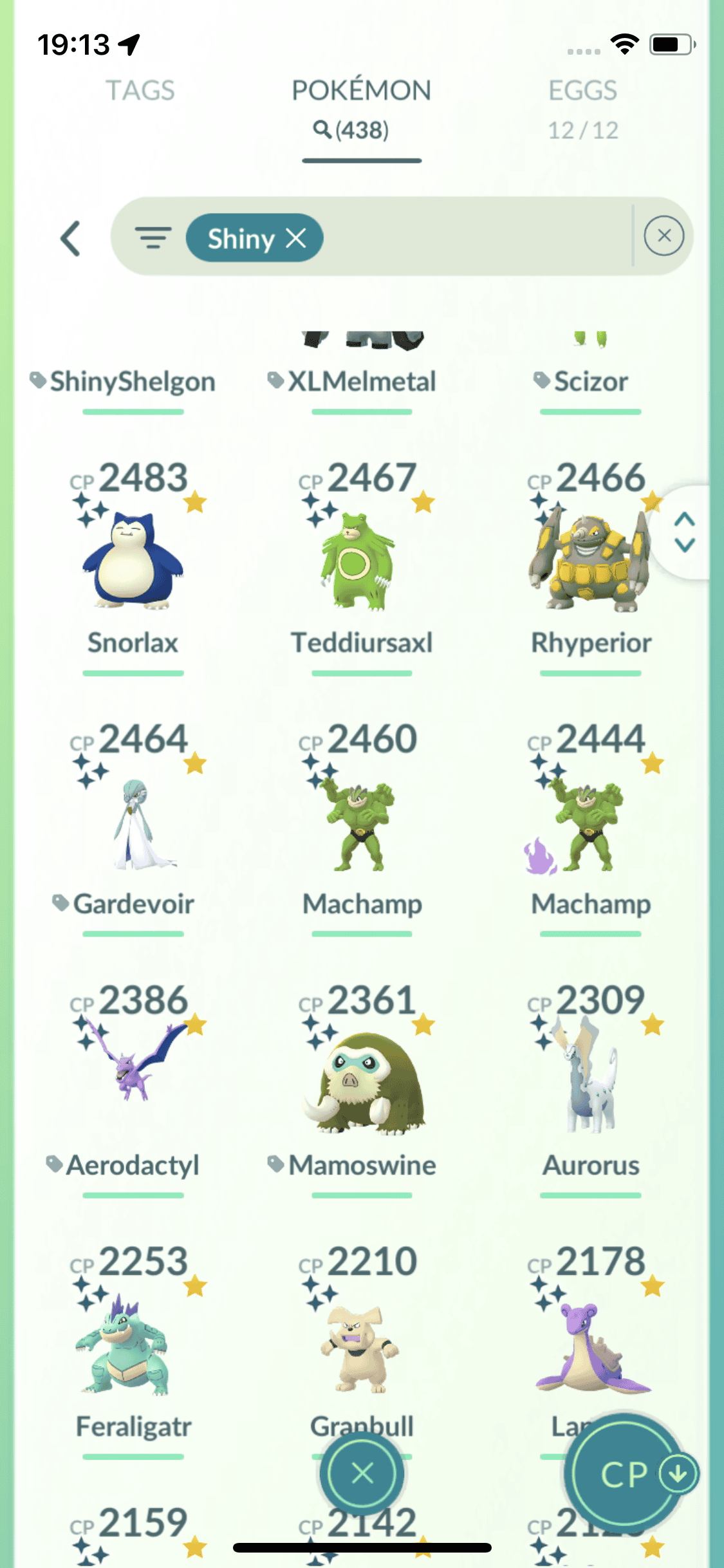
Task: Go back with the left arrow
Action: [x=71, y=239]
